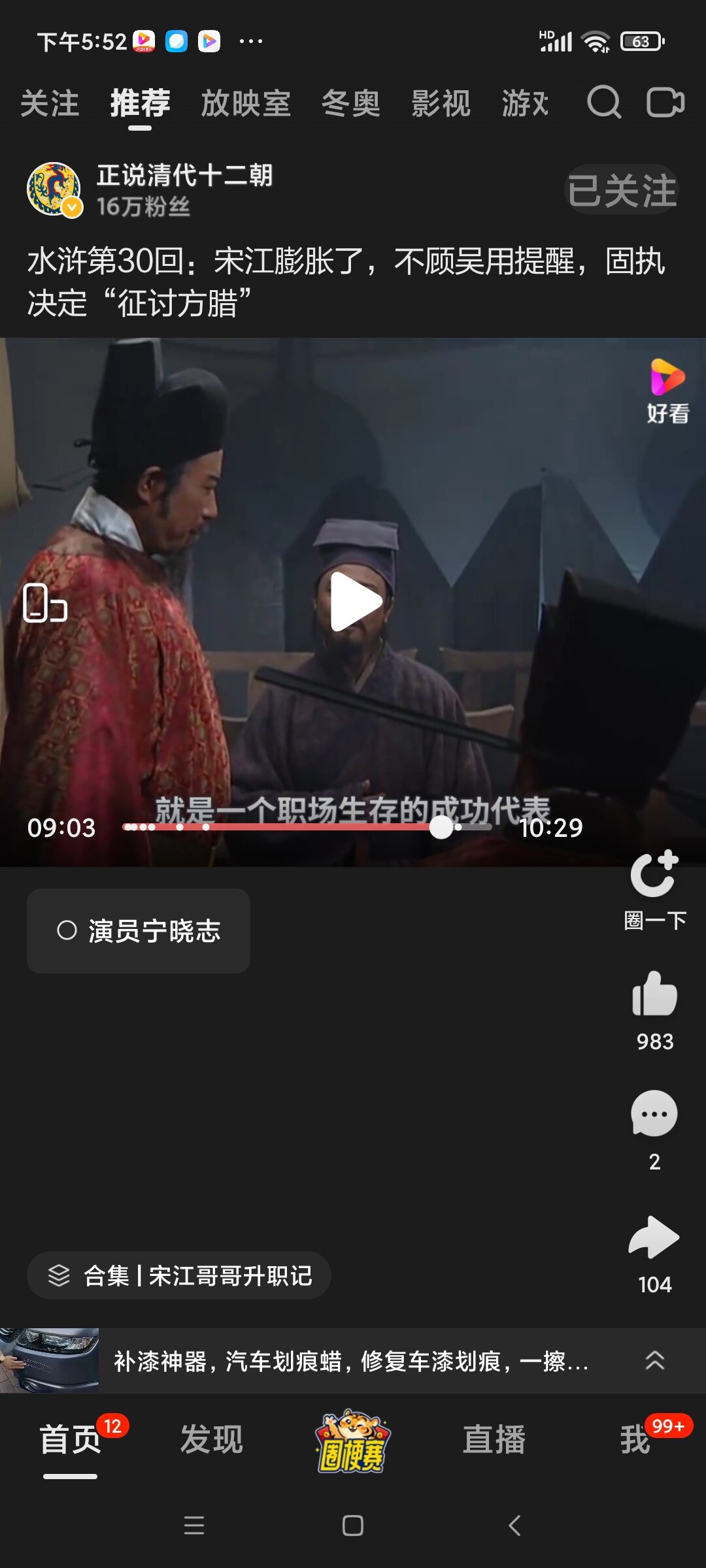Tap the 已关注 button
Screen dimensions: 706x1568
(x=621, y=191)
